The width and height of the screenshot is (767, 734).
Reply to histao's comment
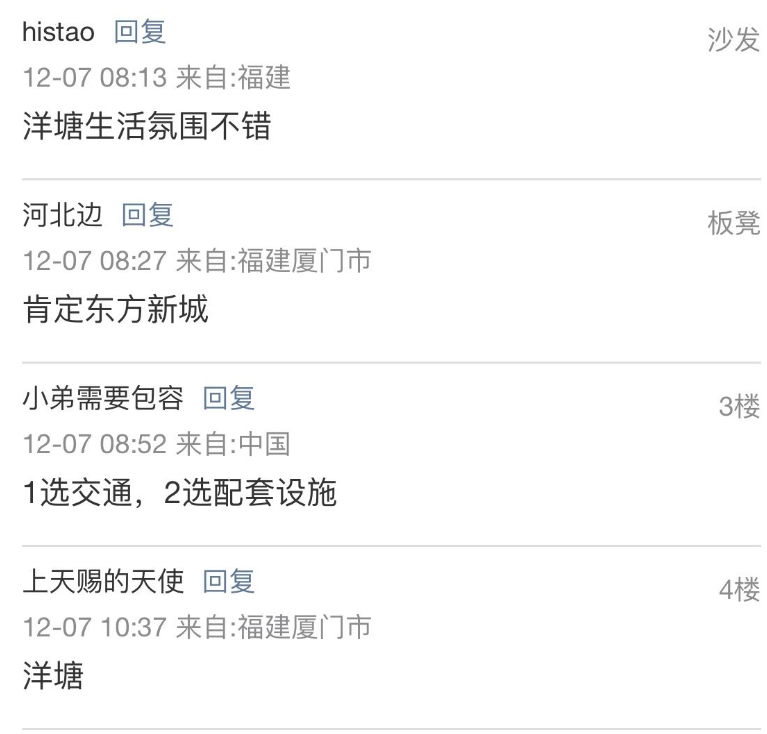[x=140, y=32]
